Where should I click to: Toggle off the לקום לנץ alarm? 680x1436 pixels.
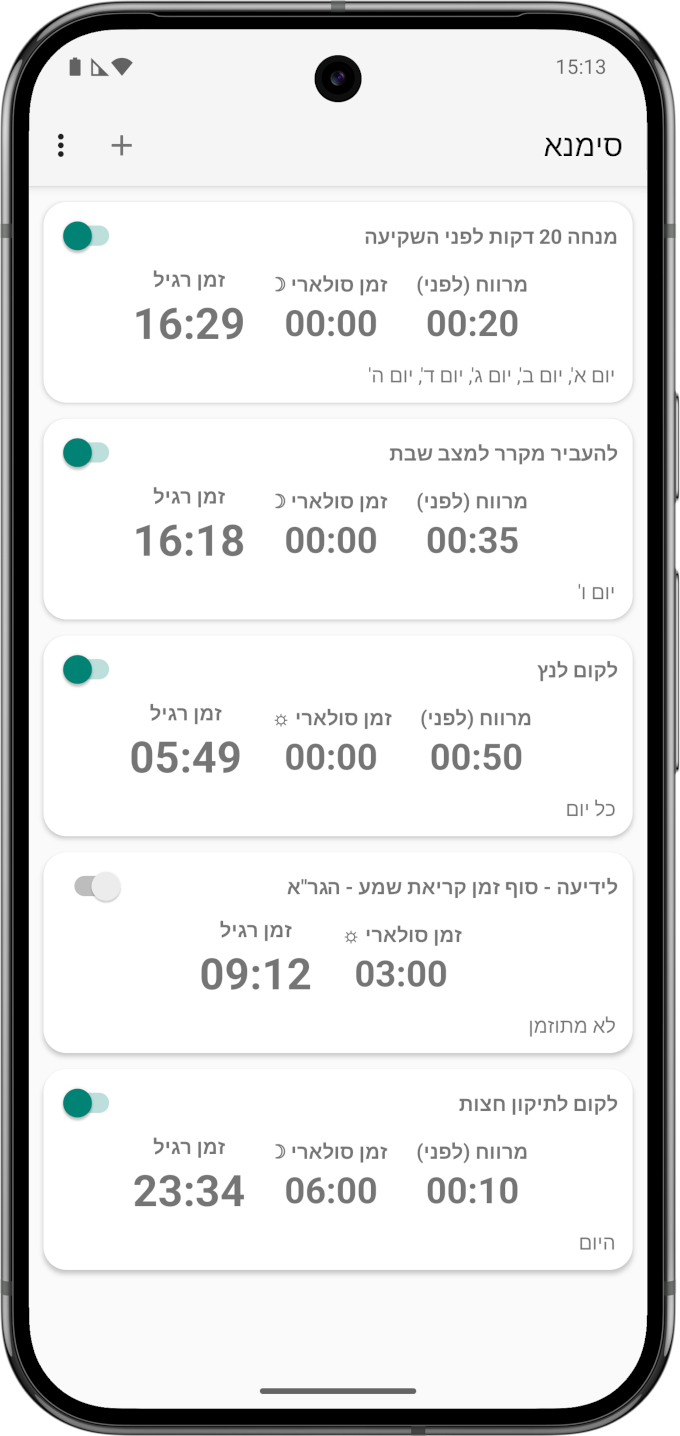pyautogui.click(x=86, y=670)
